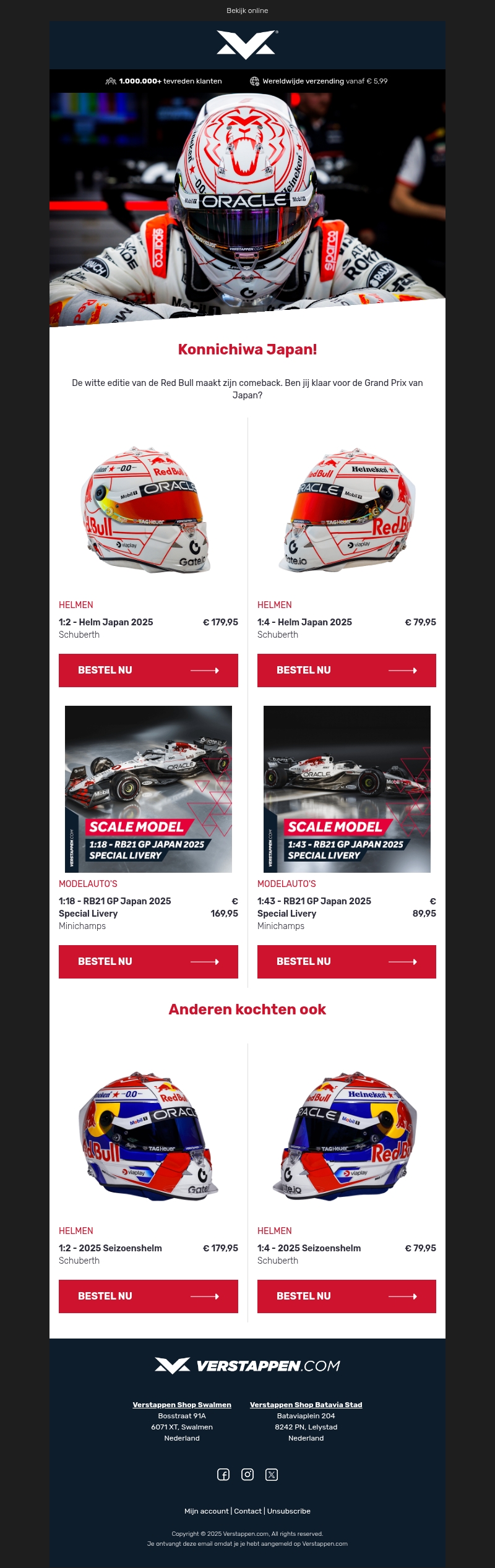Open the 1:18 scale model picture
The height and width of the screenshot is (1568, 495).
[x=148, y=789]
